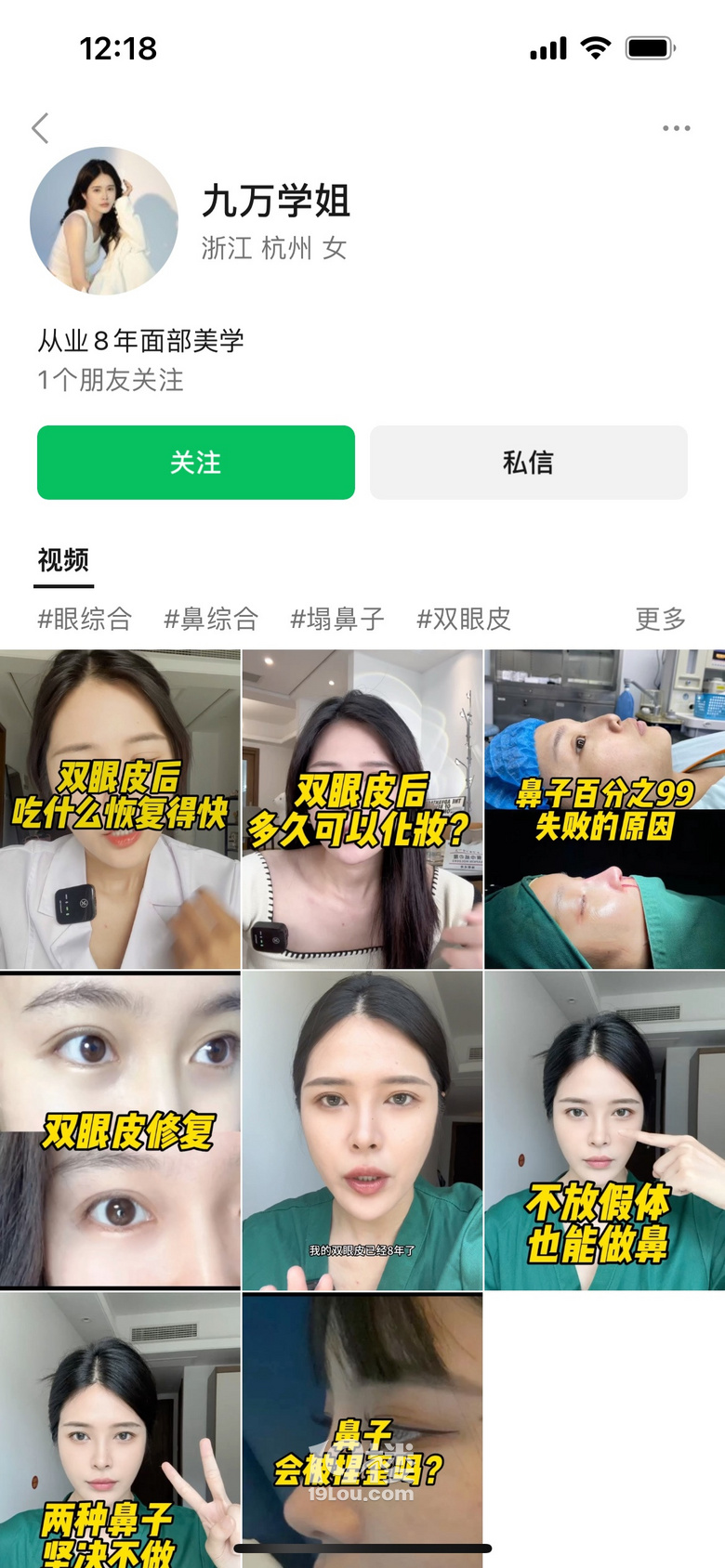Watch the 双眼皮修复 video
The height and width of the screenshot is (1568, 725).
[120, 1130]
